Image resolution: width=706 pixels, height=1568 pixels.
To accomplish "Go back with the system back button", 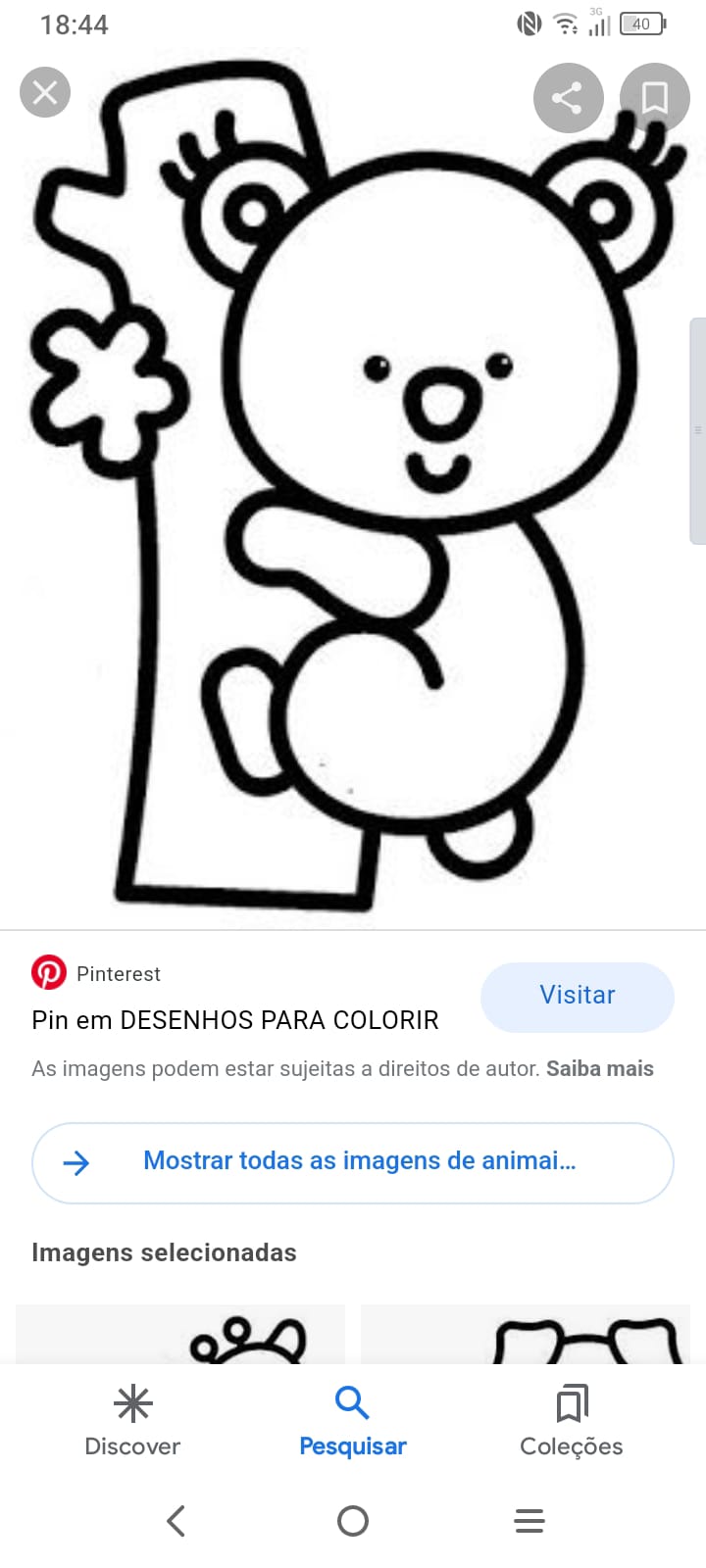I will [x=176, y=1521].
